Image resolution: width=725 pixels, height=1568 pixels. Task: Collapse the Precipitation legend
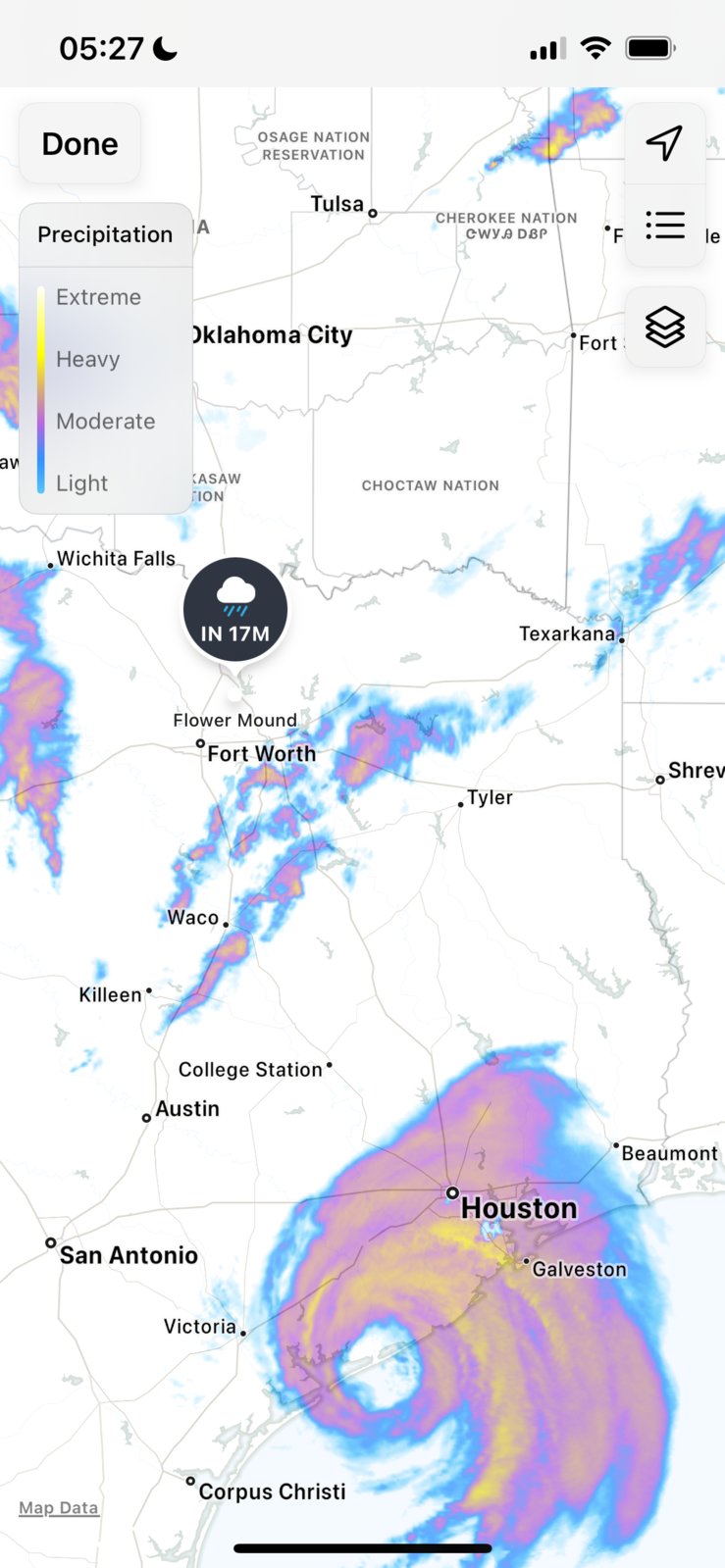pos(105,235)
